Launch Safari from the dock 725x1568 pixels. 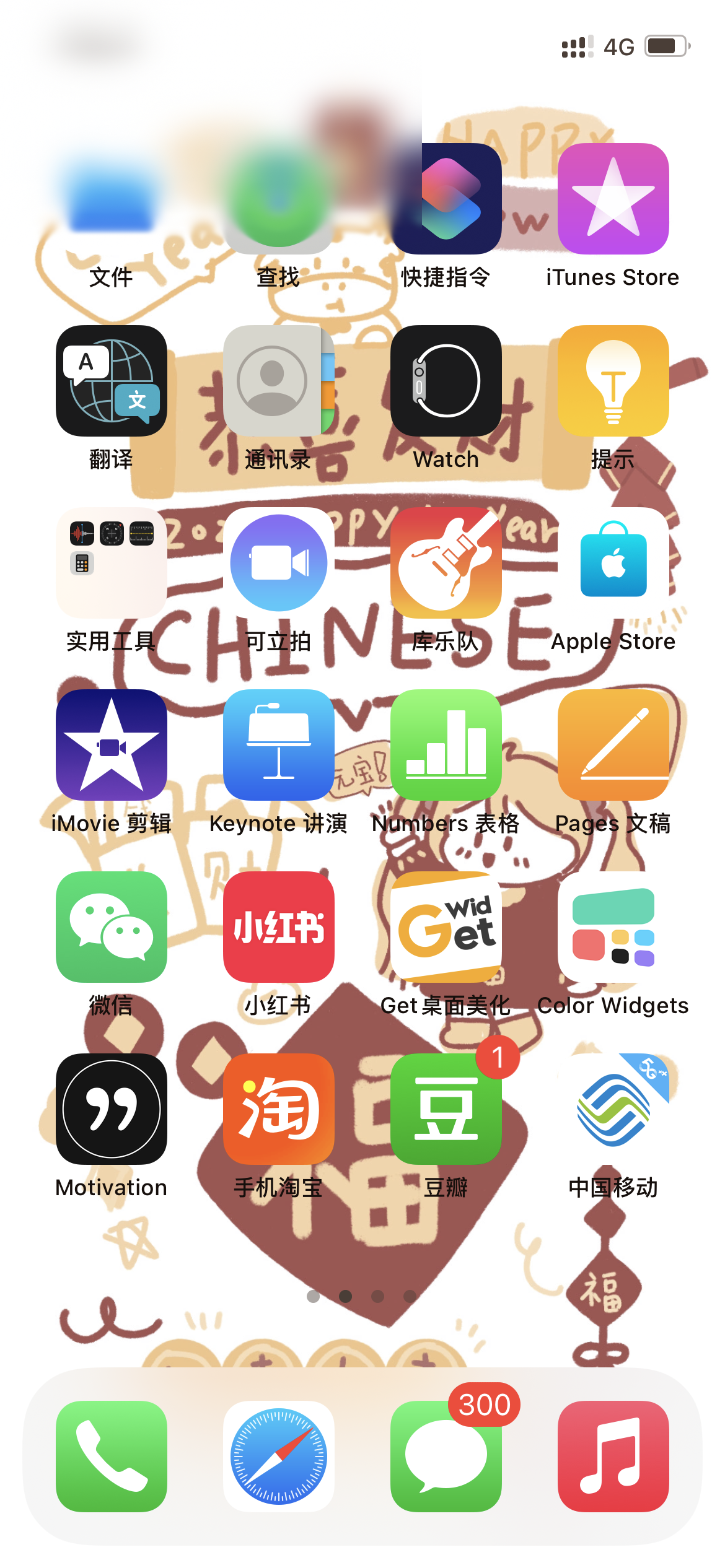pyautogui.click(x=279, y=1456)
